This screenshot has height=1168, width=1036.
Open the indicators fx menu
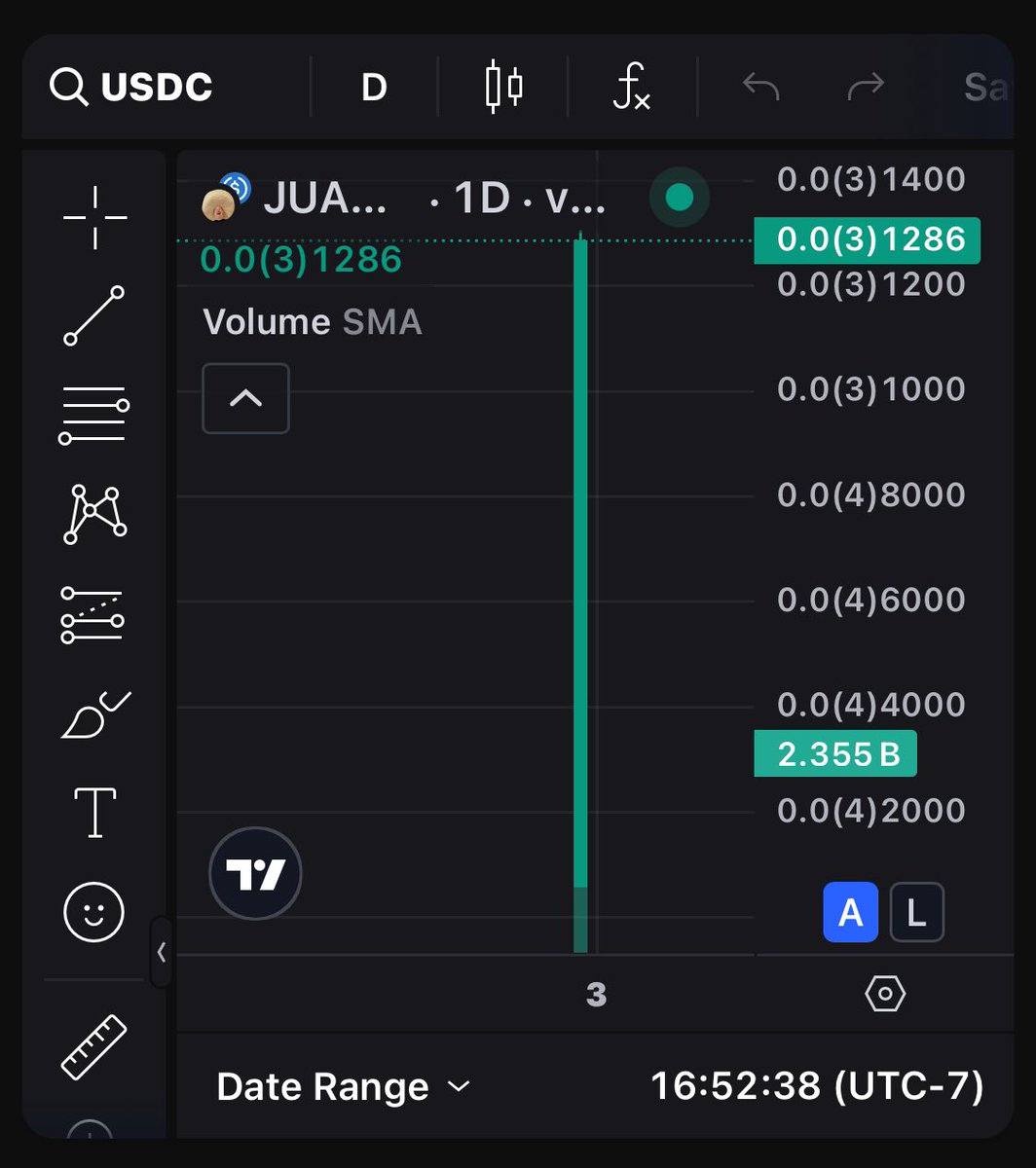pyautogui.click(x=631, y=88)
